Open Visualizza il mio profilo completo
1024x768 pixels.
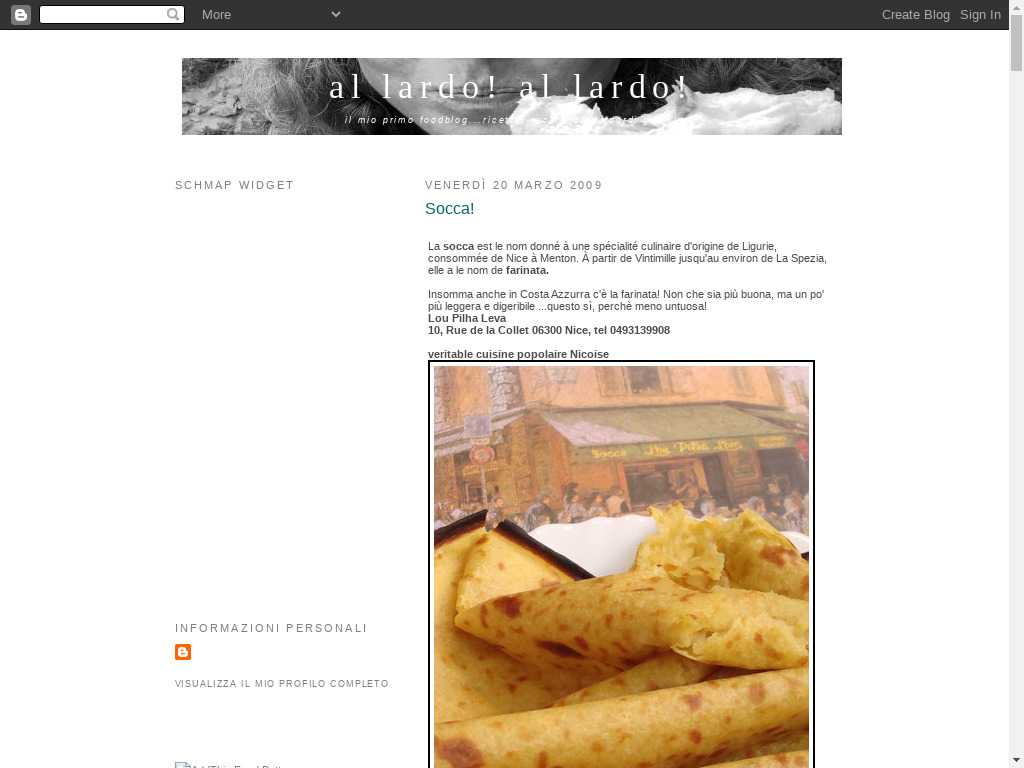pyautogui.click(x=282, y=684)
